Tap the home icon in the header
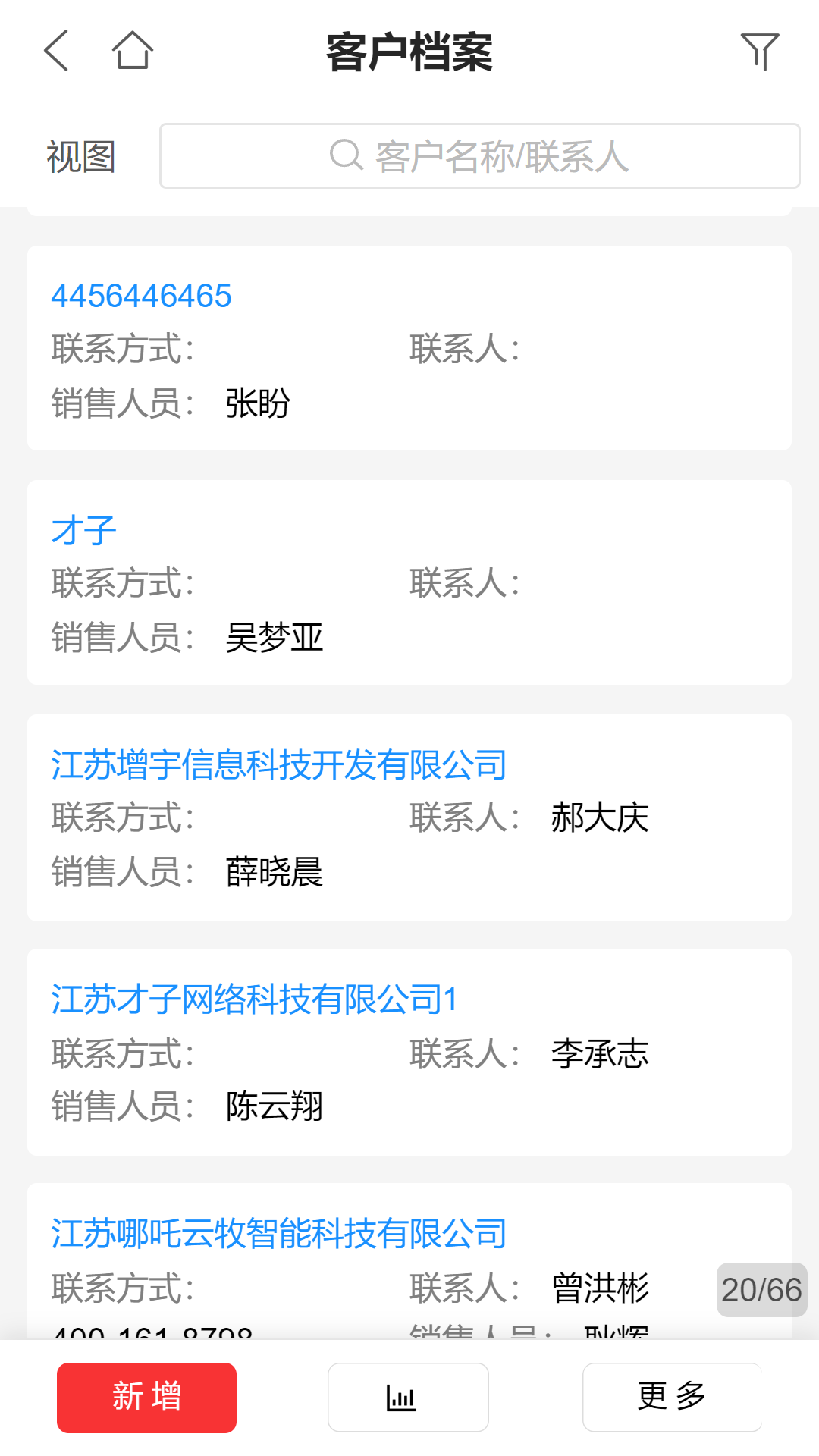 coord(133,52)
